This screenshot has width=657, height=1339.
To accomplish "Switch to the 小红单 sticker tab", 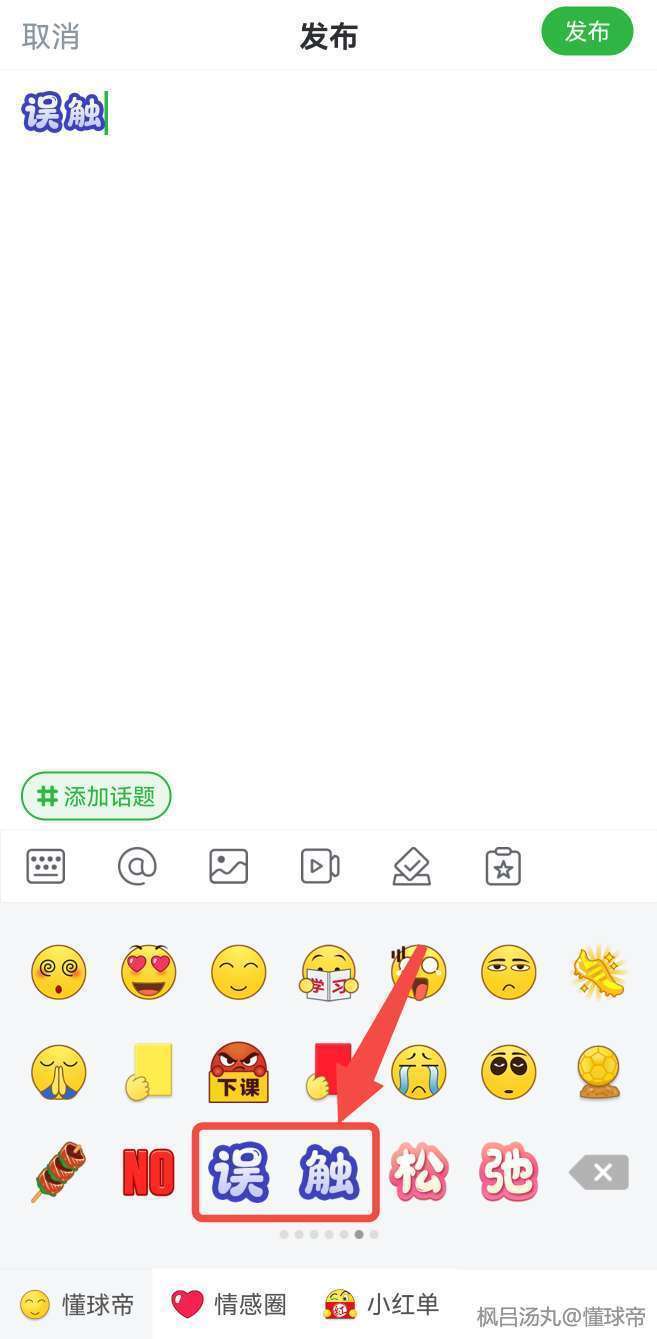I will (382, 1304).
